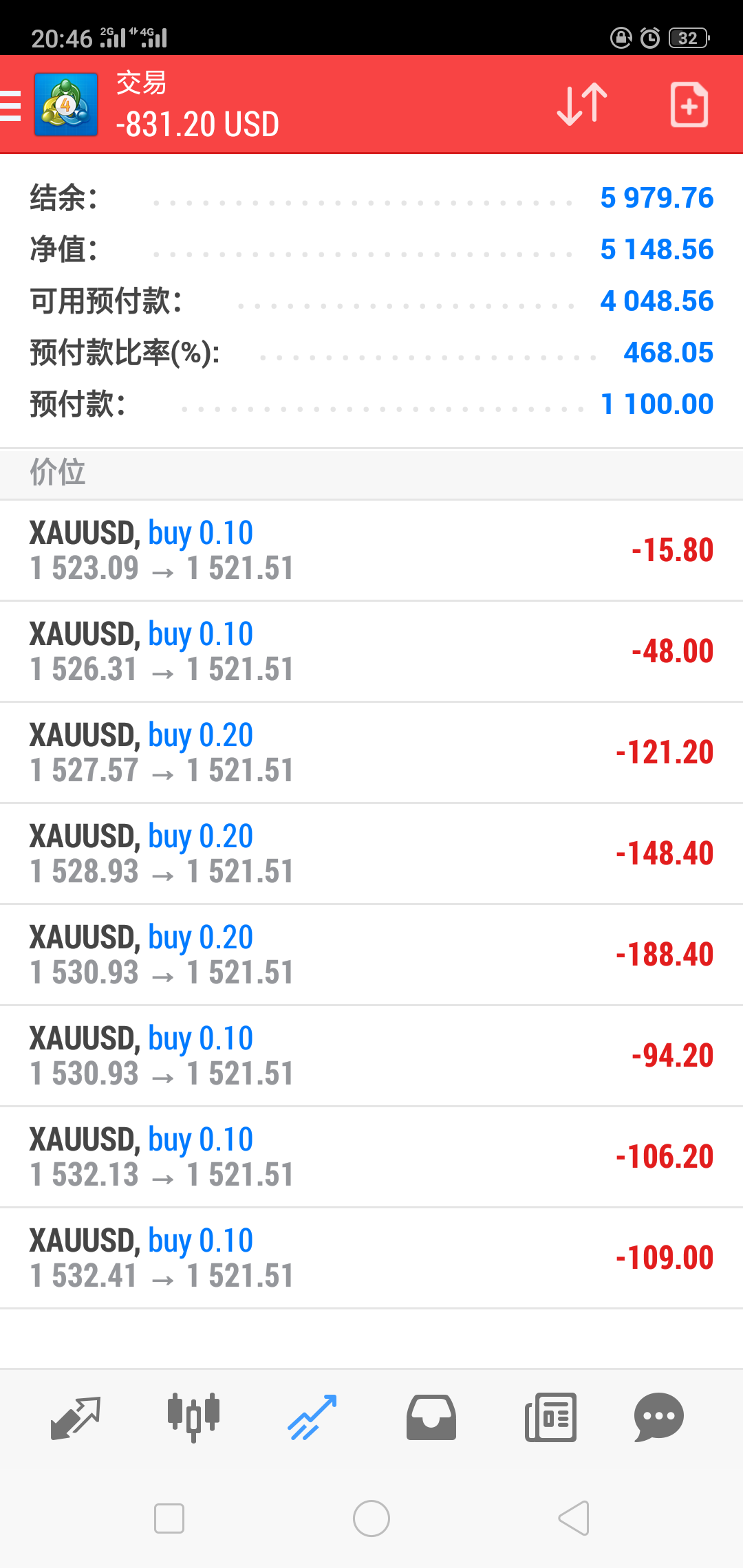This screenshot has width=743, height=1568.
Task: Open the Chat messages tab
Action: click(658, 1417)
